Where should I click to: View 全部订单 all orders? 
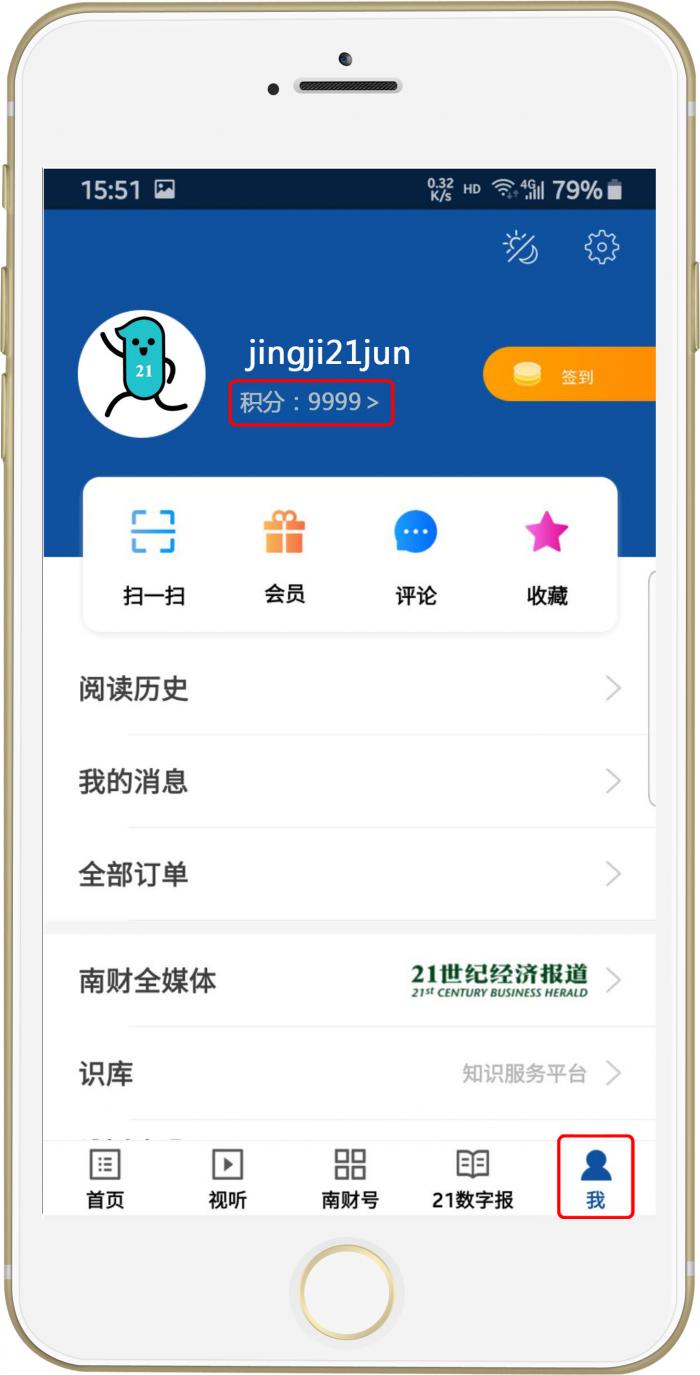tap(349, 874)
